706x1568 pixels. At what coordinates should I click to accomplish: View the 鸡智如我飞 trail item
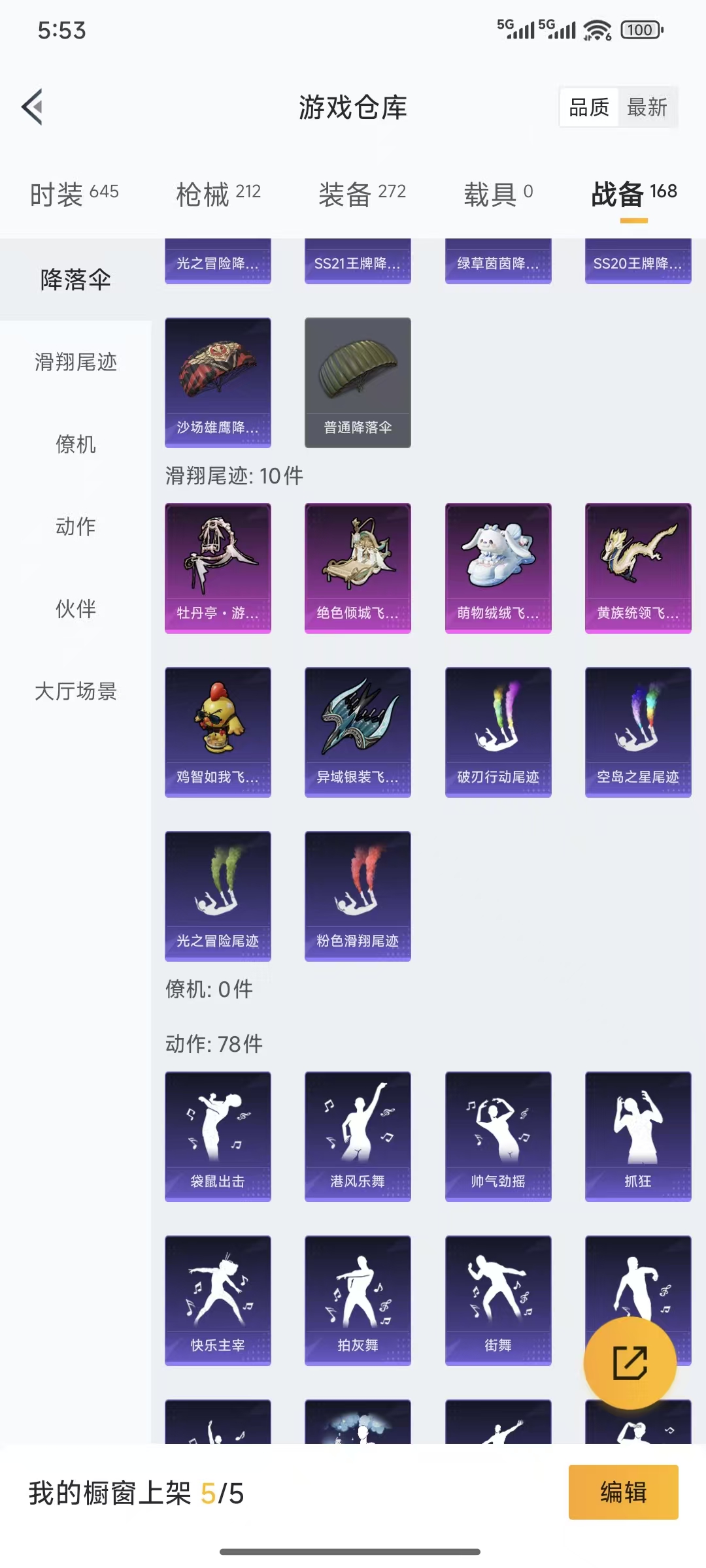[x=218, y=731]
